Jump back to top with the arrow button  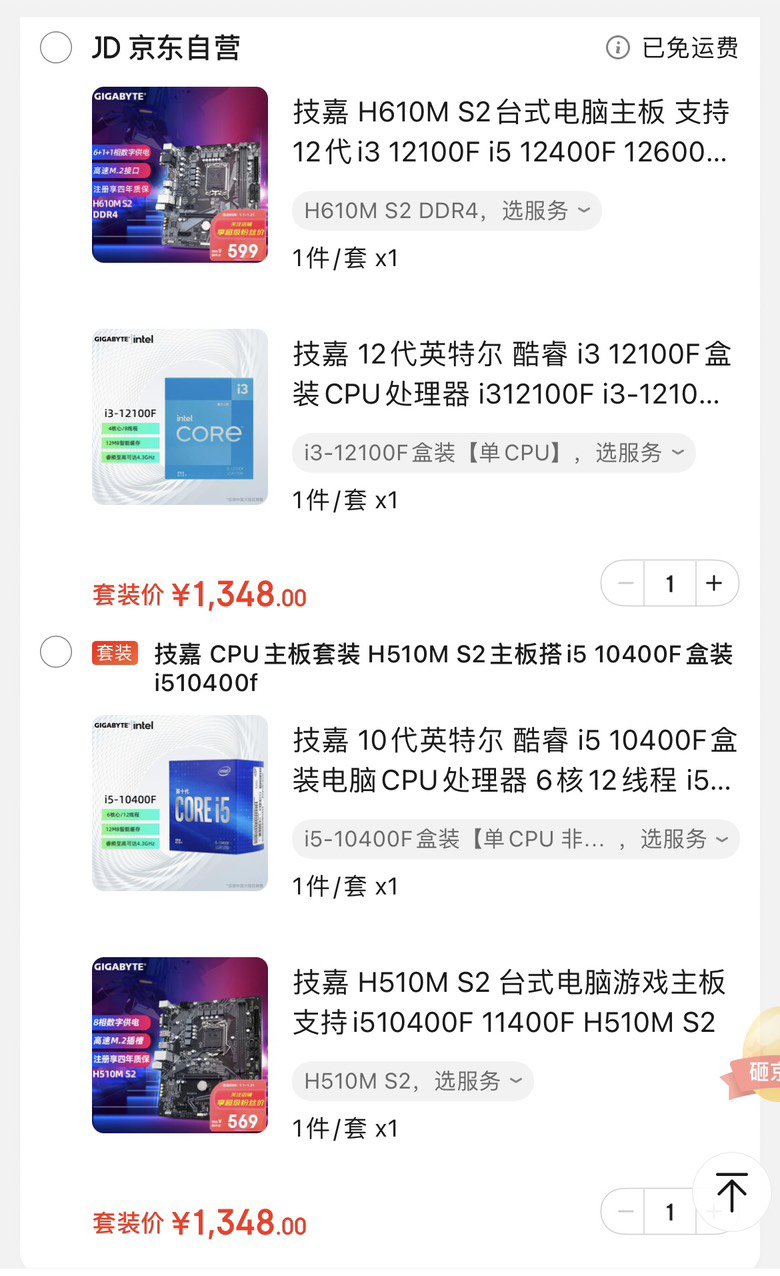(x=731, y=1192)
